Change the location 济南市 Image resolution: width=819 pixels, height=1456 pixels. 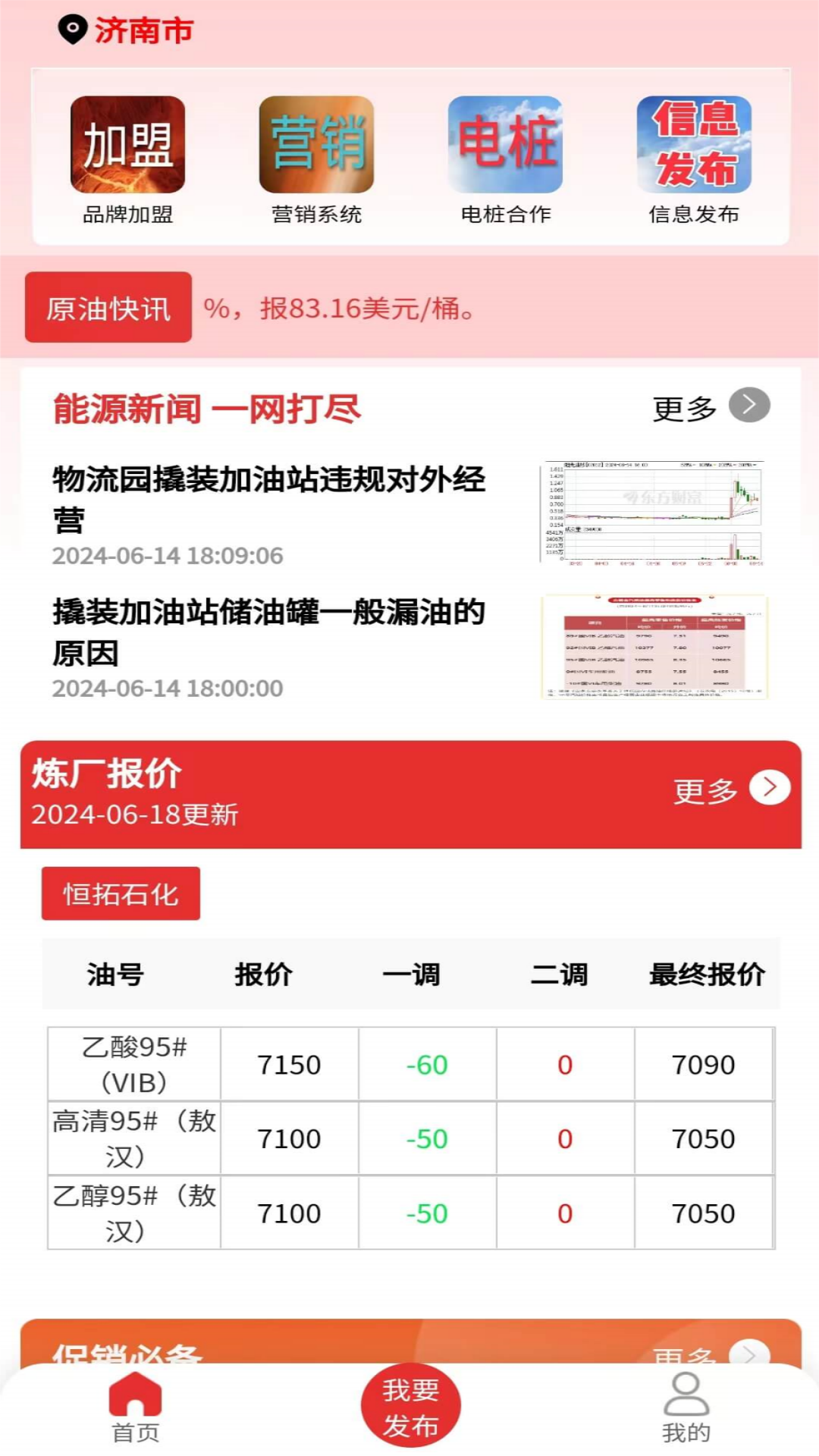coord(127,30)
